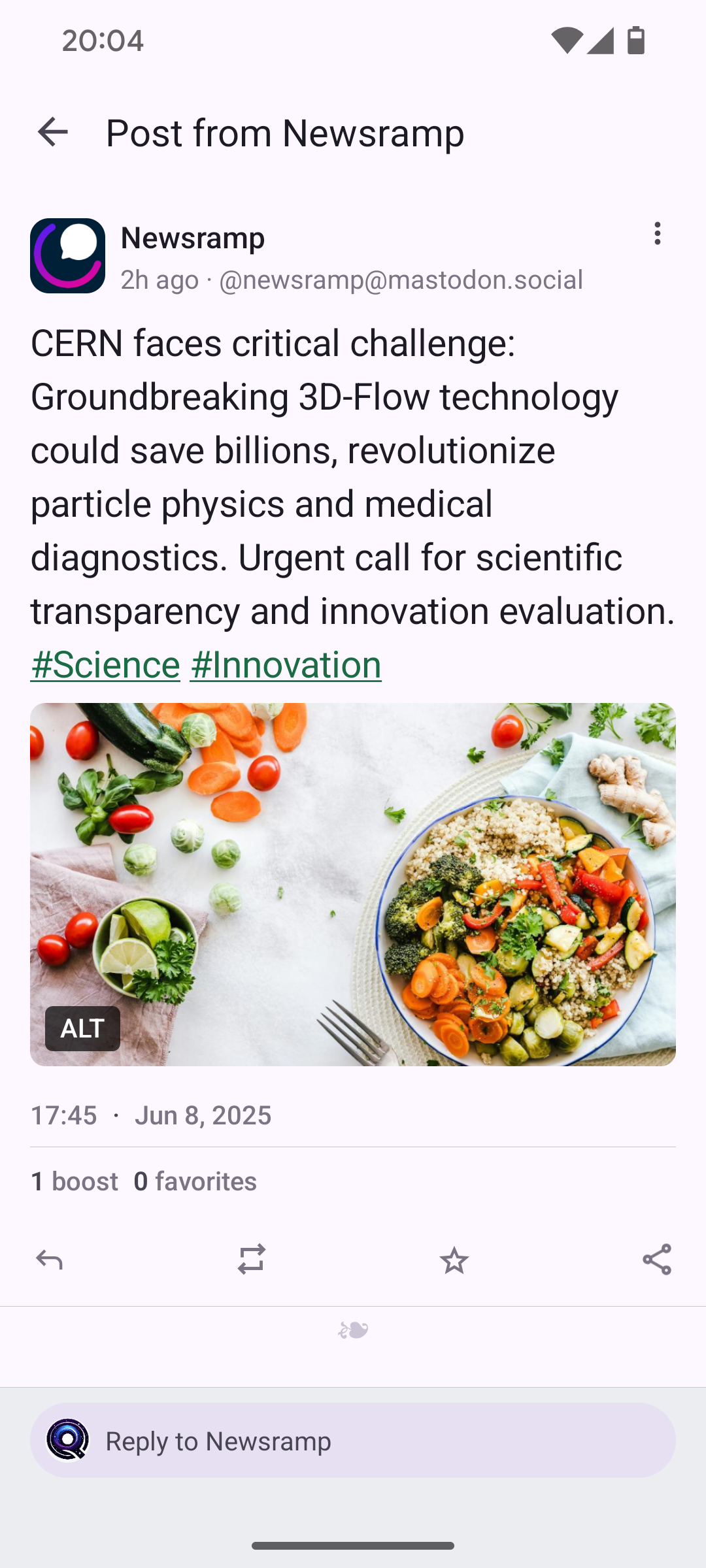Open the #Science hashtag
Viewport: 706px width, 1568px height.
[105, 664]
